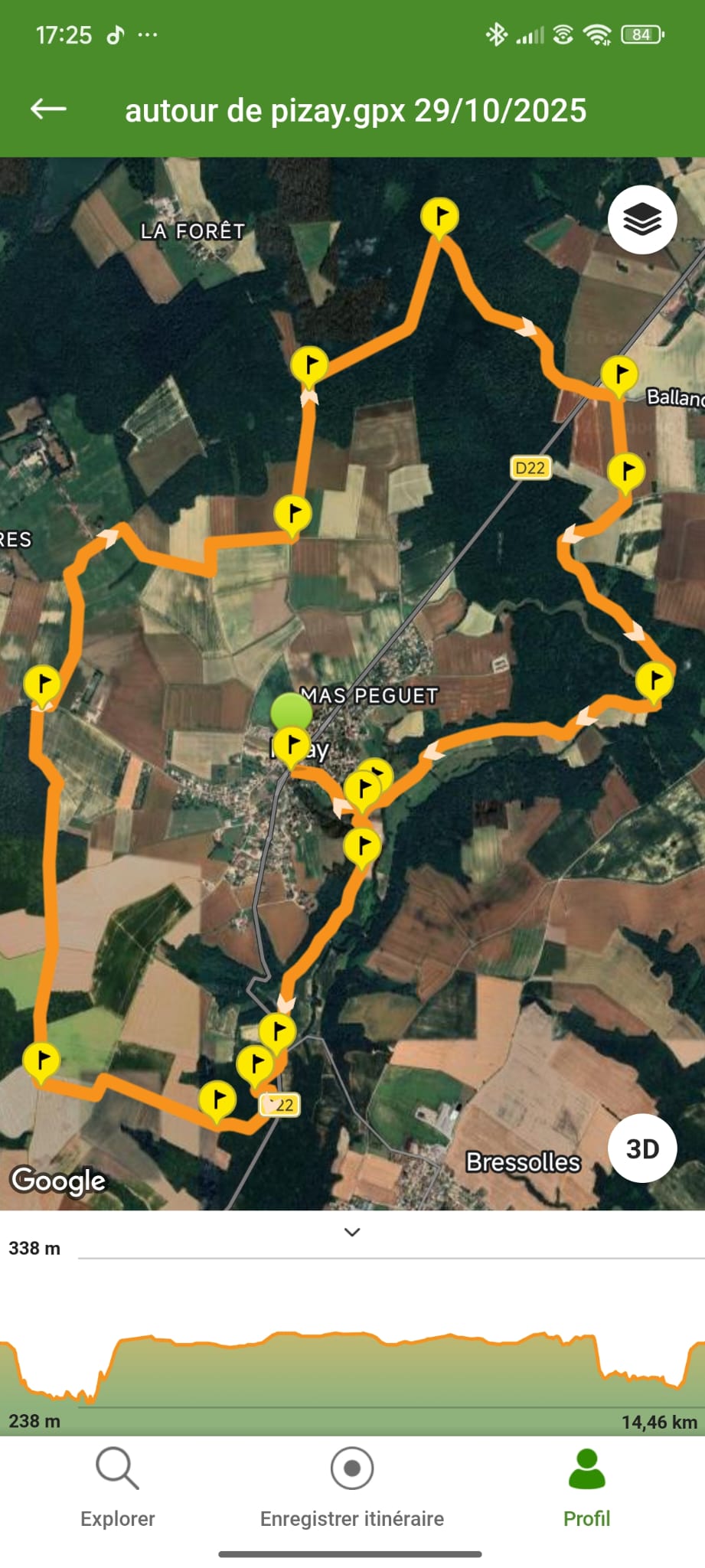Screen dimensions: 705x1568
Task: Switch the map to 3D view
Action: click(x=641, y=1148)
